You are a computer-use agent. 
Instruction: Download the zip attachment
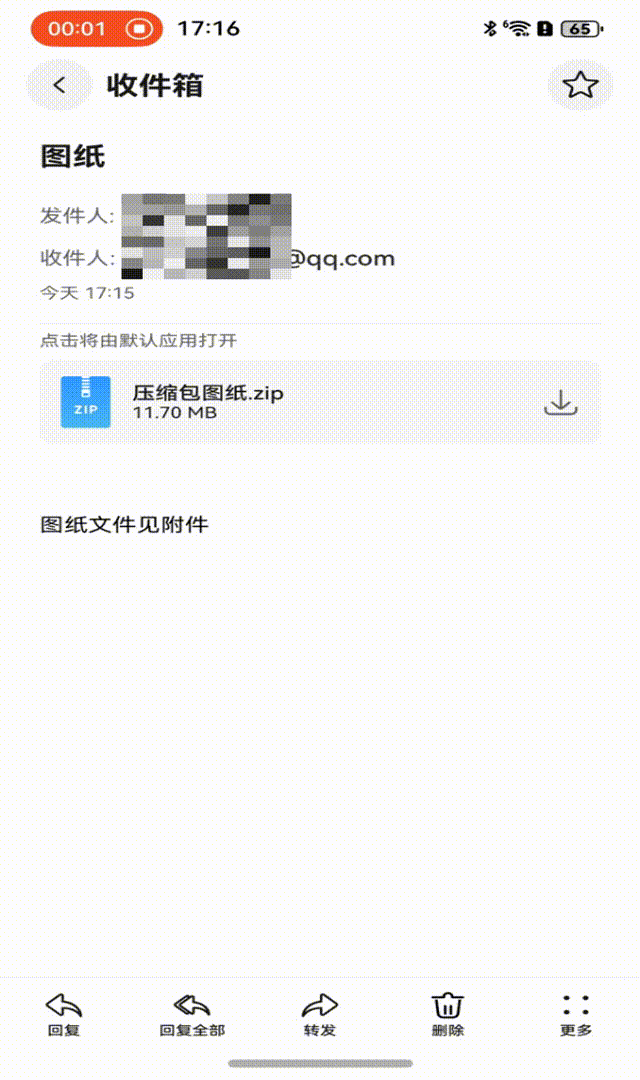coord(561,402)
